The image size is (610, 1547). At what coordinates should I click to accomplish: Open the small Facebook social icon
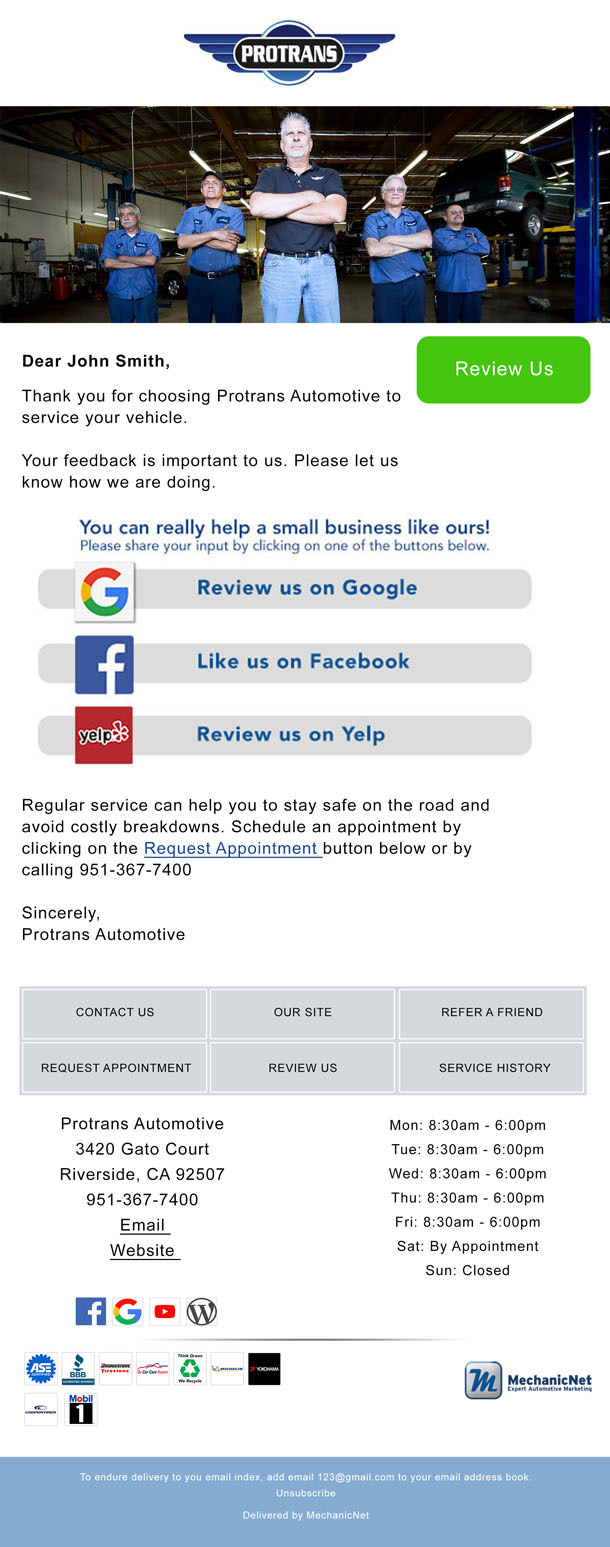click(91, 1311)
